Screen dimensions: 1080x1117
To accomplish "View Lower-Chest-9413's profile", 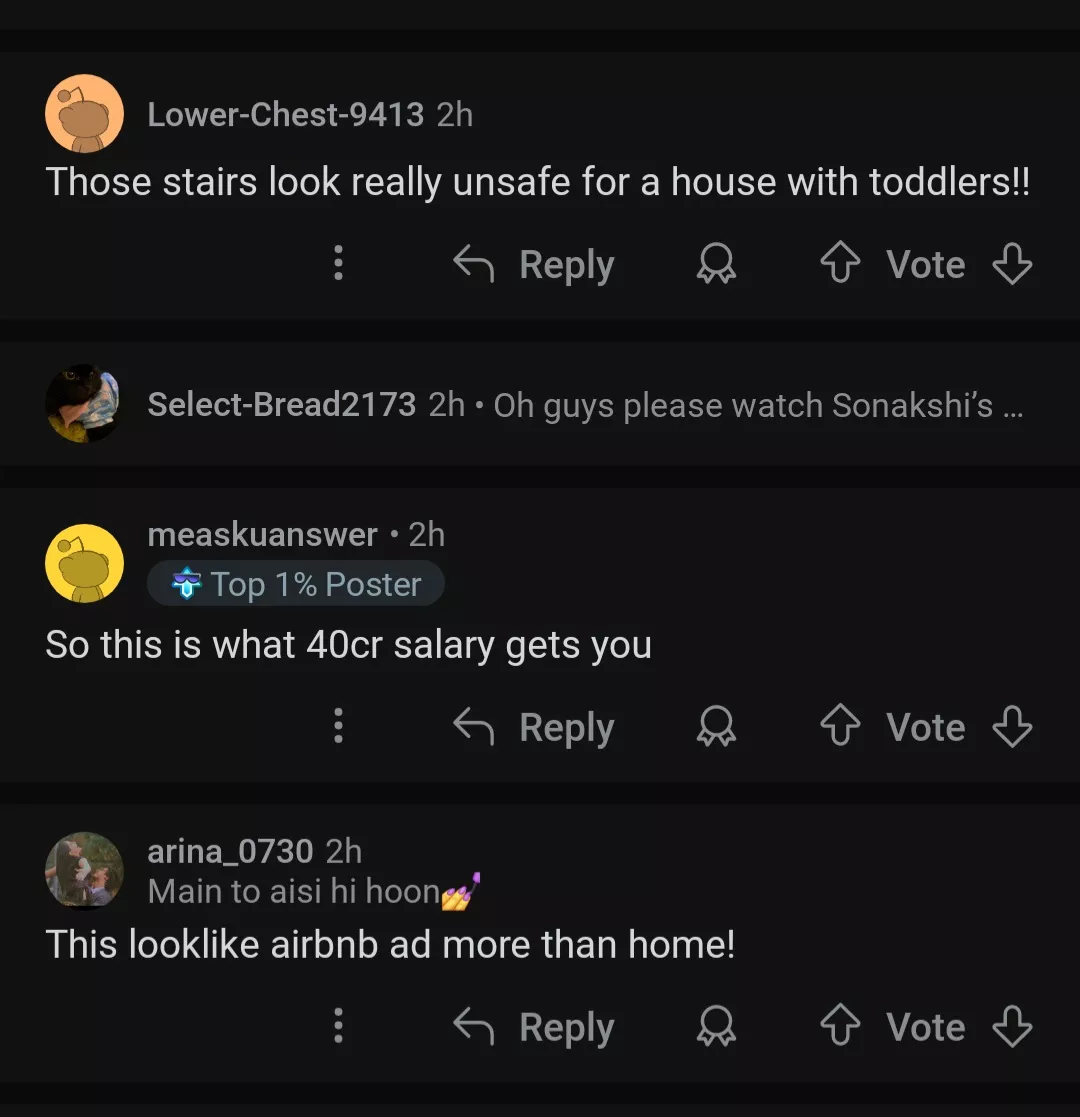I will click(x=285, y=115).
